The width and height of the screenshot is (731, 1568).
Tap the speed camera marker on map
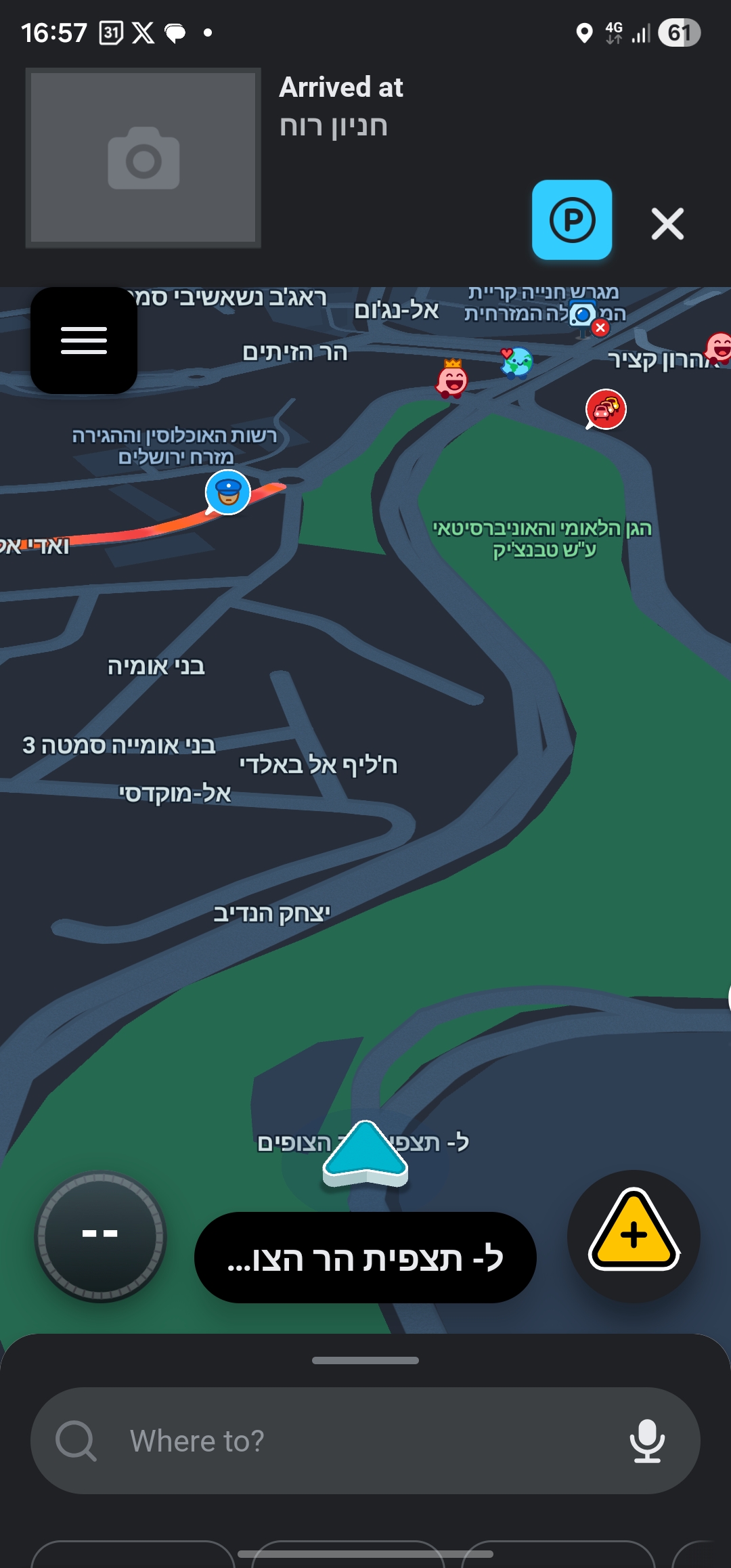point(583,316)
